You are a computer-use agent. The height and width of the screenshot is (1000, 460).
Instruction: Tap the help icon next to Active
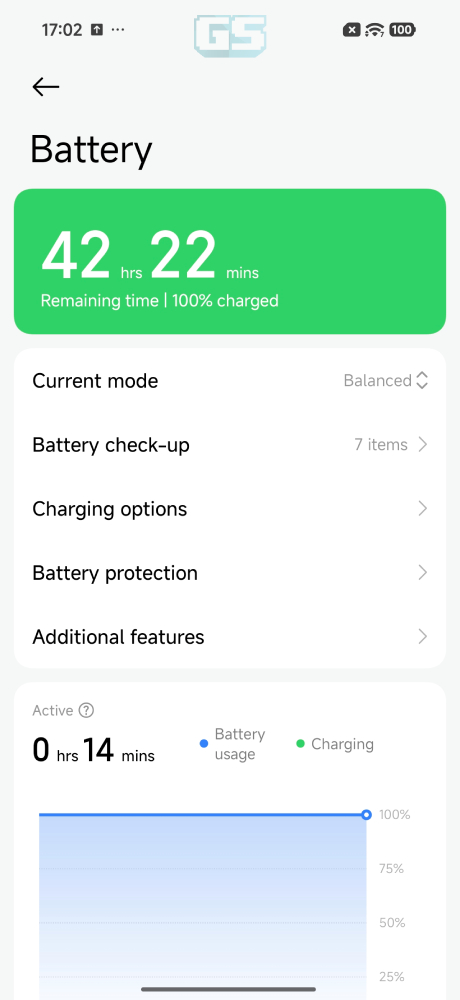click(86, 710)
